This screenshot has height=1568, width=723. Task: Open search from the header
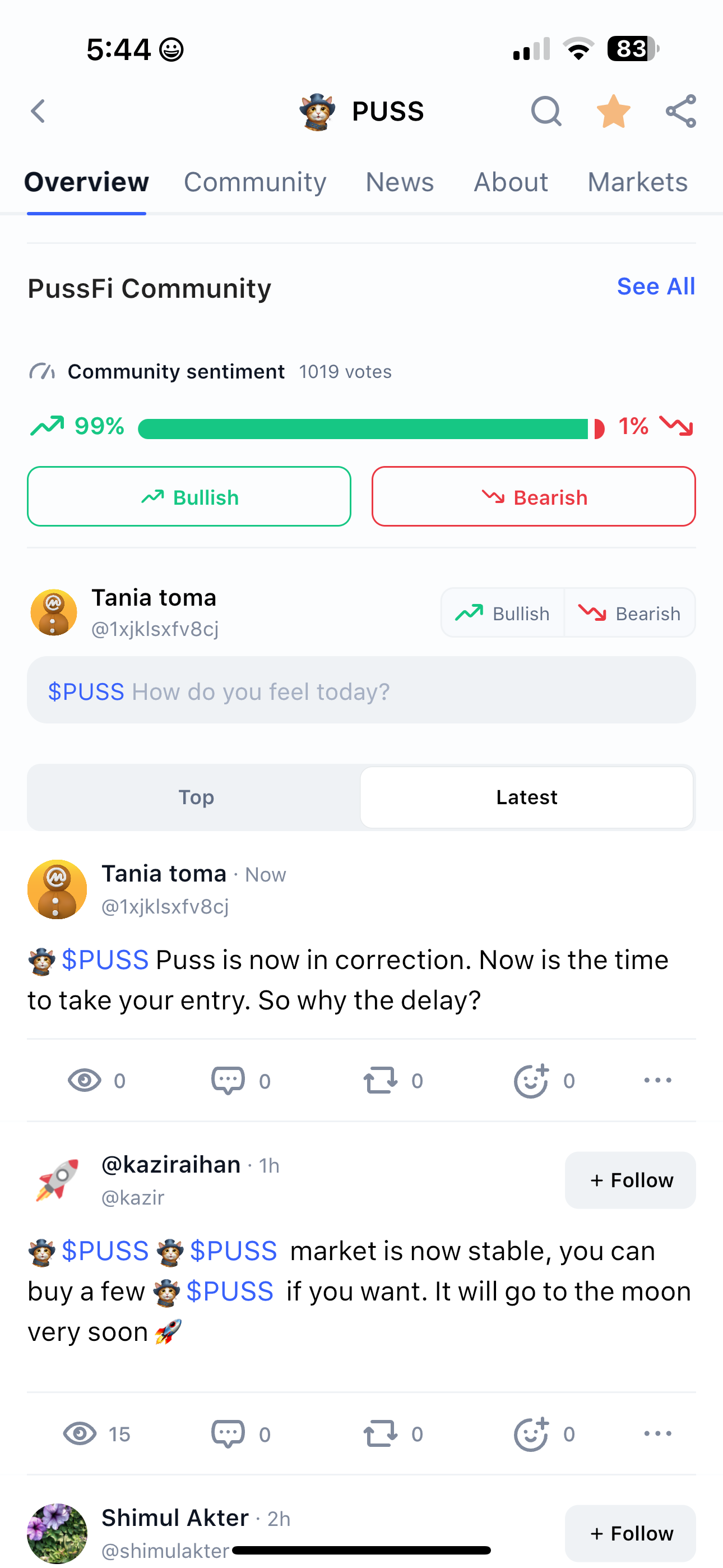click(546, 112)
